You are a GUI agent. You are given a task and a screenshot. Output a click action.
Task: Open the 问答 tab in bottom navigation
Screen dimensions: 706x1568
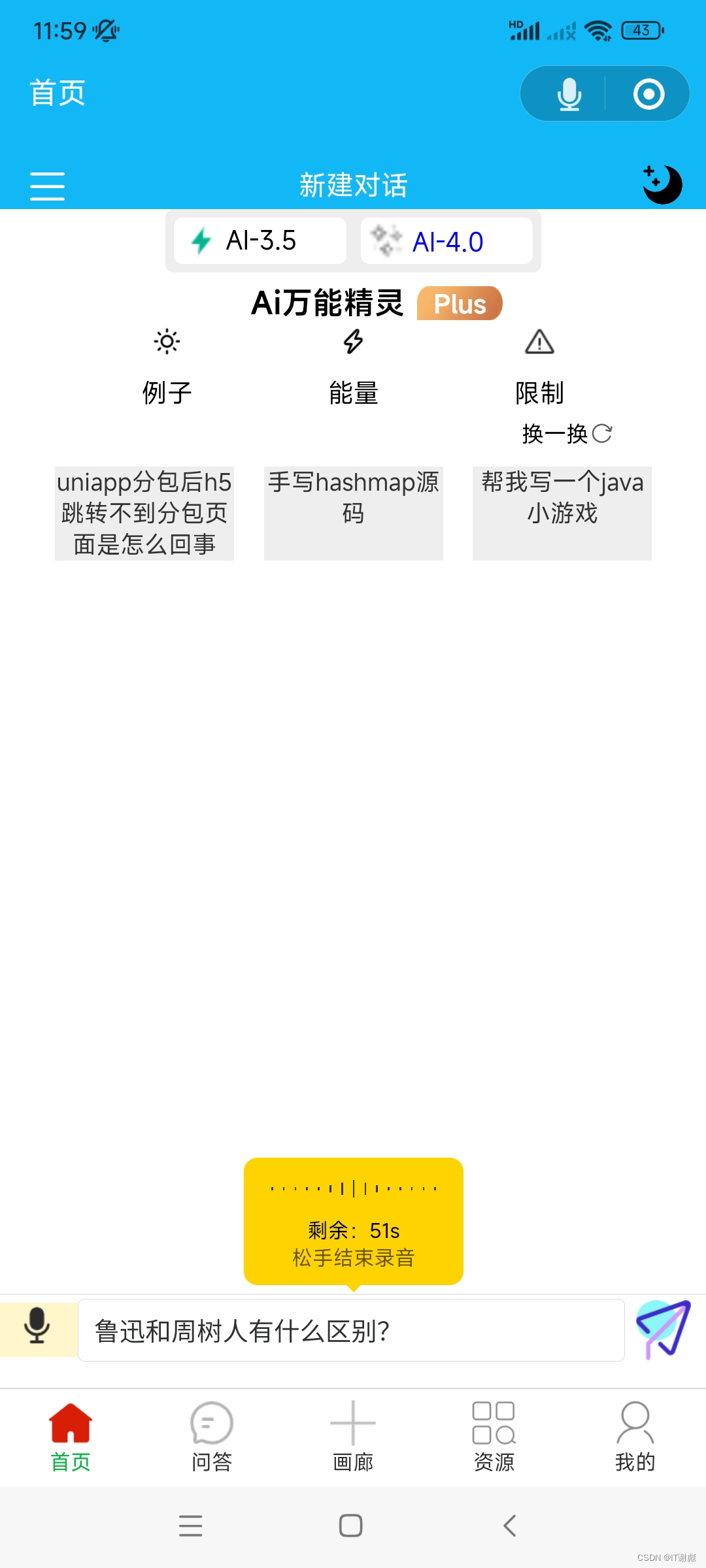pyautogui.click(x=210, y=1434)
